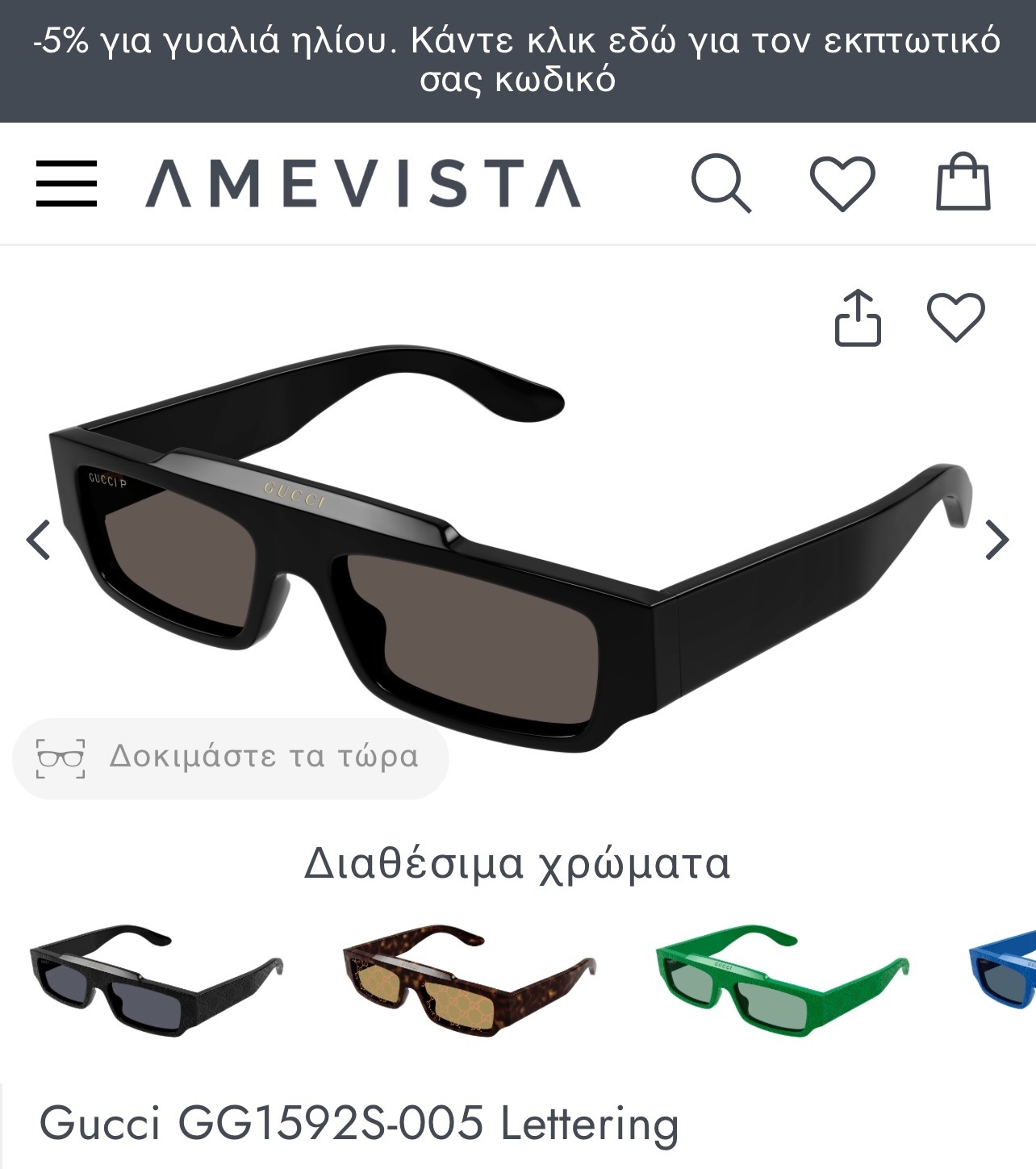1036x1169 pixels.
Task: Show the previous product image
Action: coord(39,540)
